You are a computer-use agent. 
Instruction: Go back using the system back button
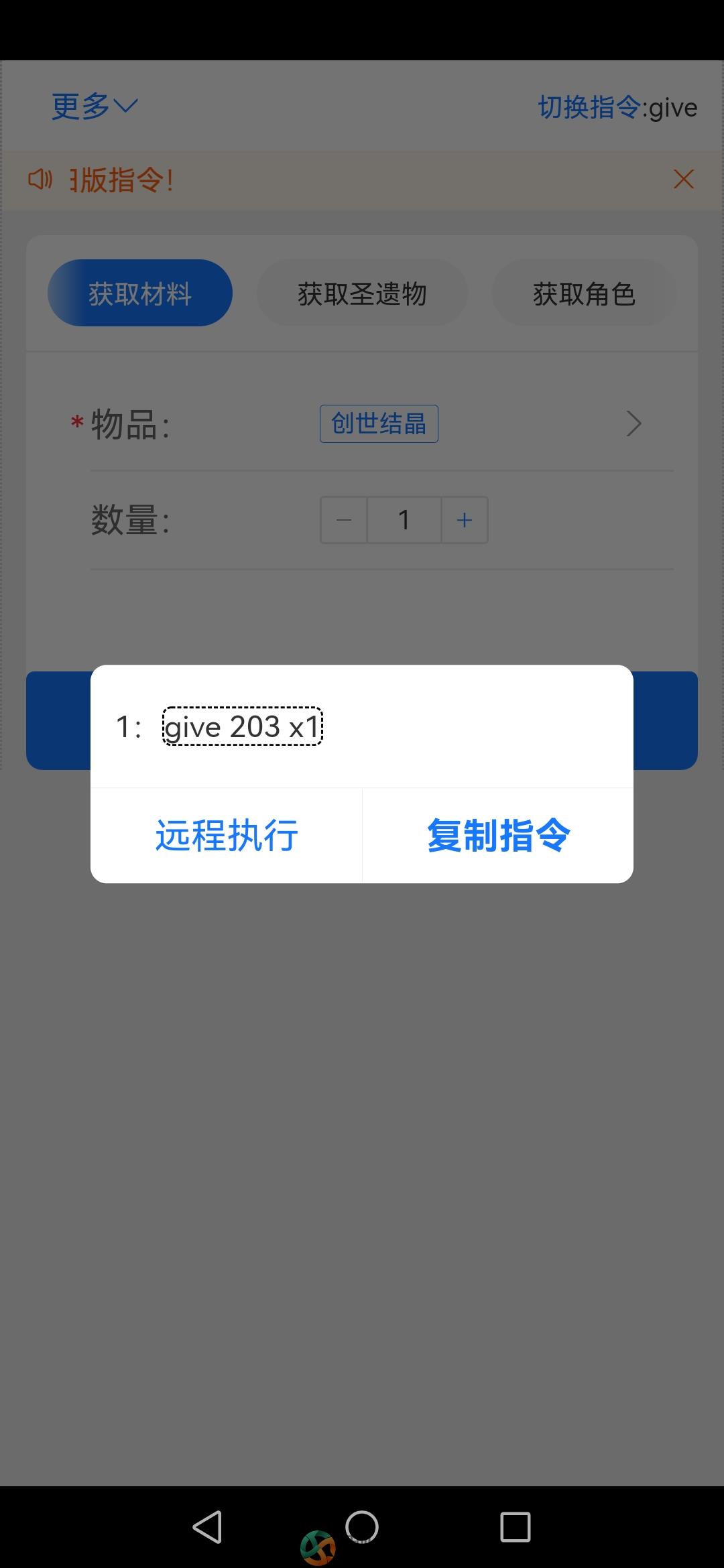coord(207,1527)
